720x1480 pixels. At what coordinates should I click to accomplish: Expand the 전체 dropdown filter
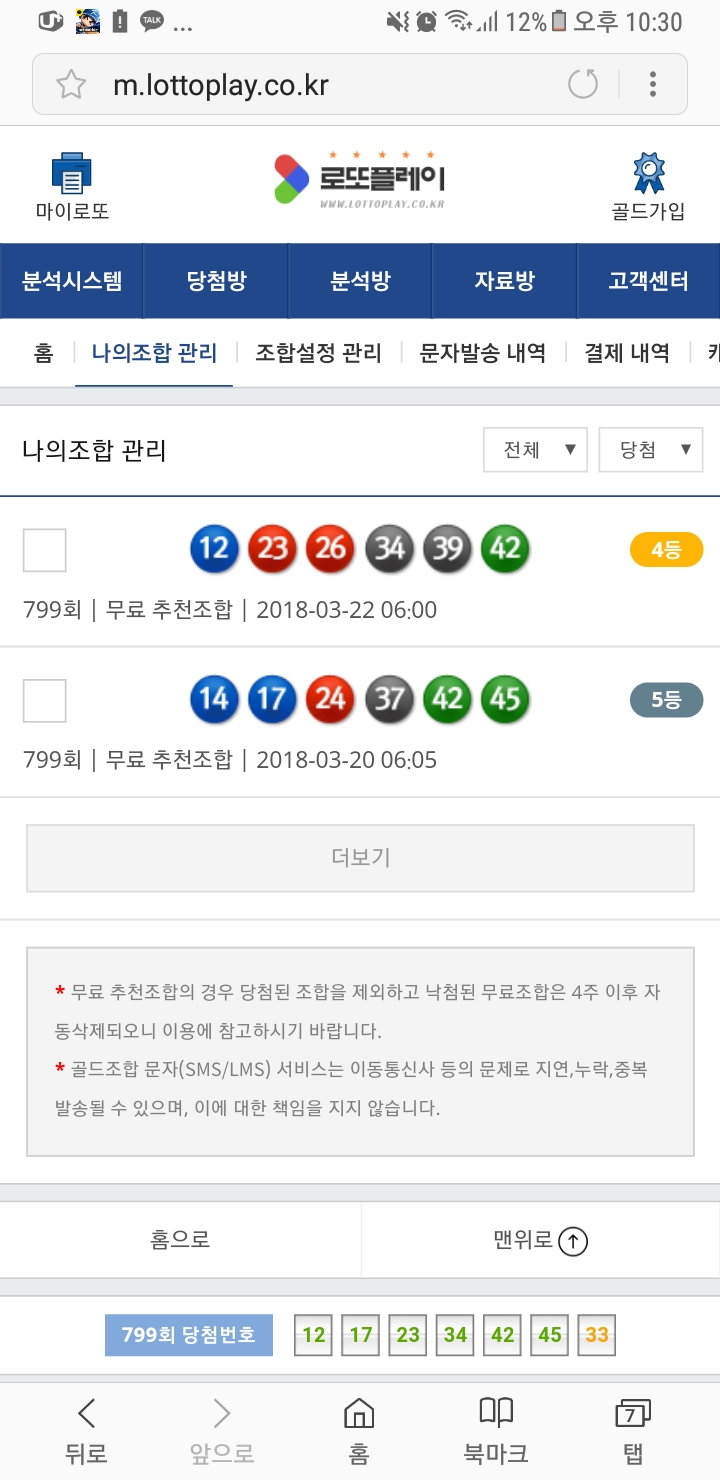pyautogui.click(x=535, y=450)
